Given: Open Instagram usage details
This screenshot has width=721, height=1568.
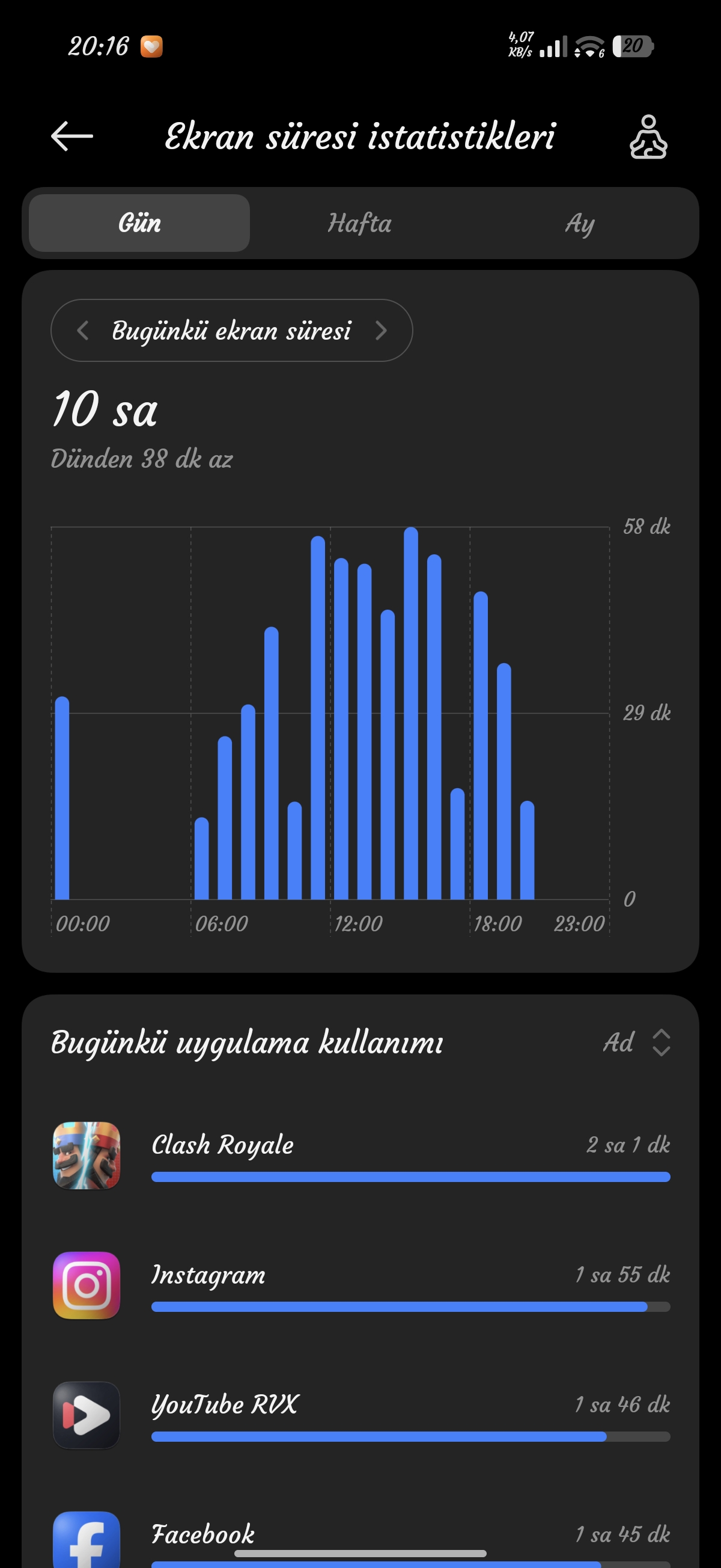Looking at the screenshot, I should (361, 1284).
